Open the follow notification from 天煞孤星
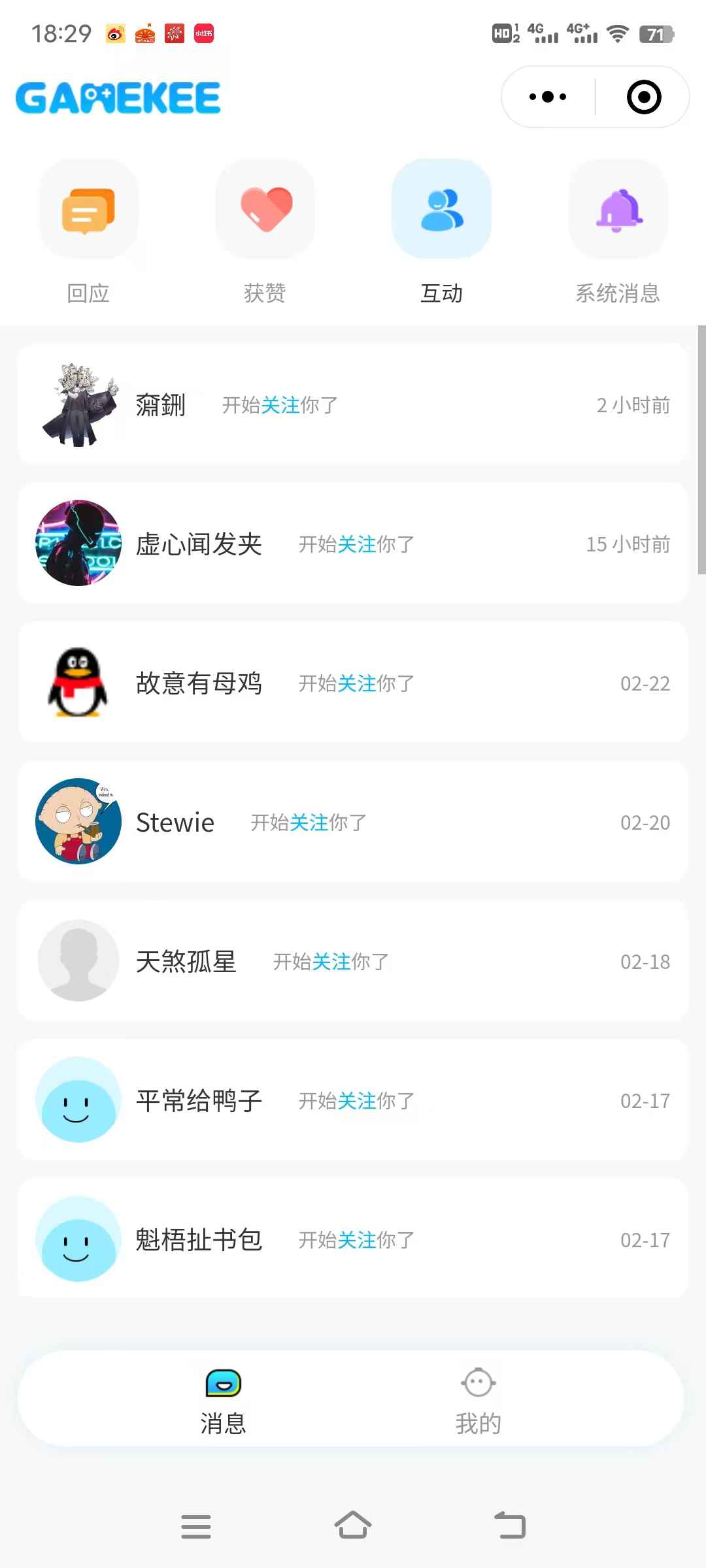 pos(353,961)
